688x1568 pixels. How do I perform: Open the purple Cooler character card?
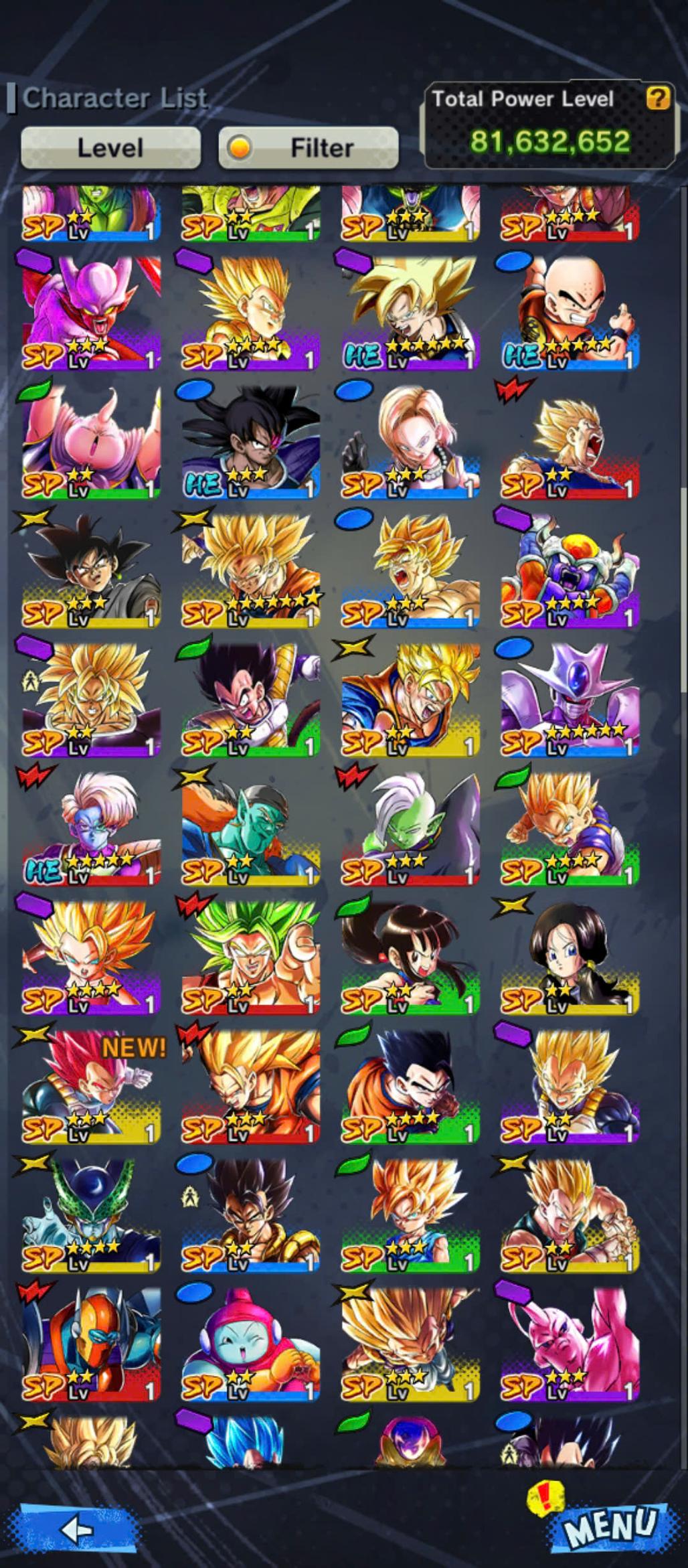click(x=570, y=700)
